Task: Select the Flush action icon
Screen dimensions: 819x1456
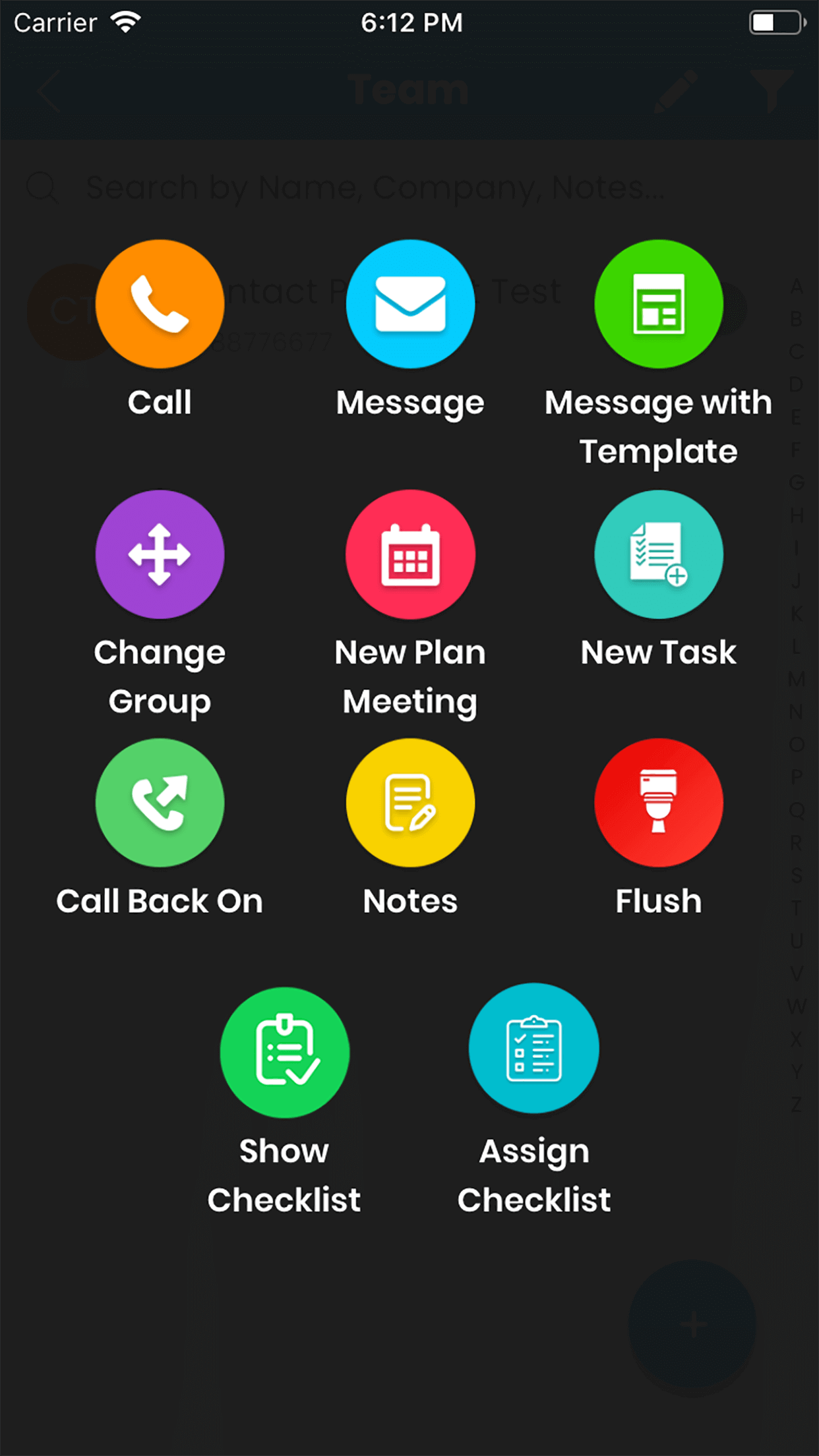Action: (x=659, y=803)
